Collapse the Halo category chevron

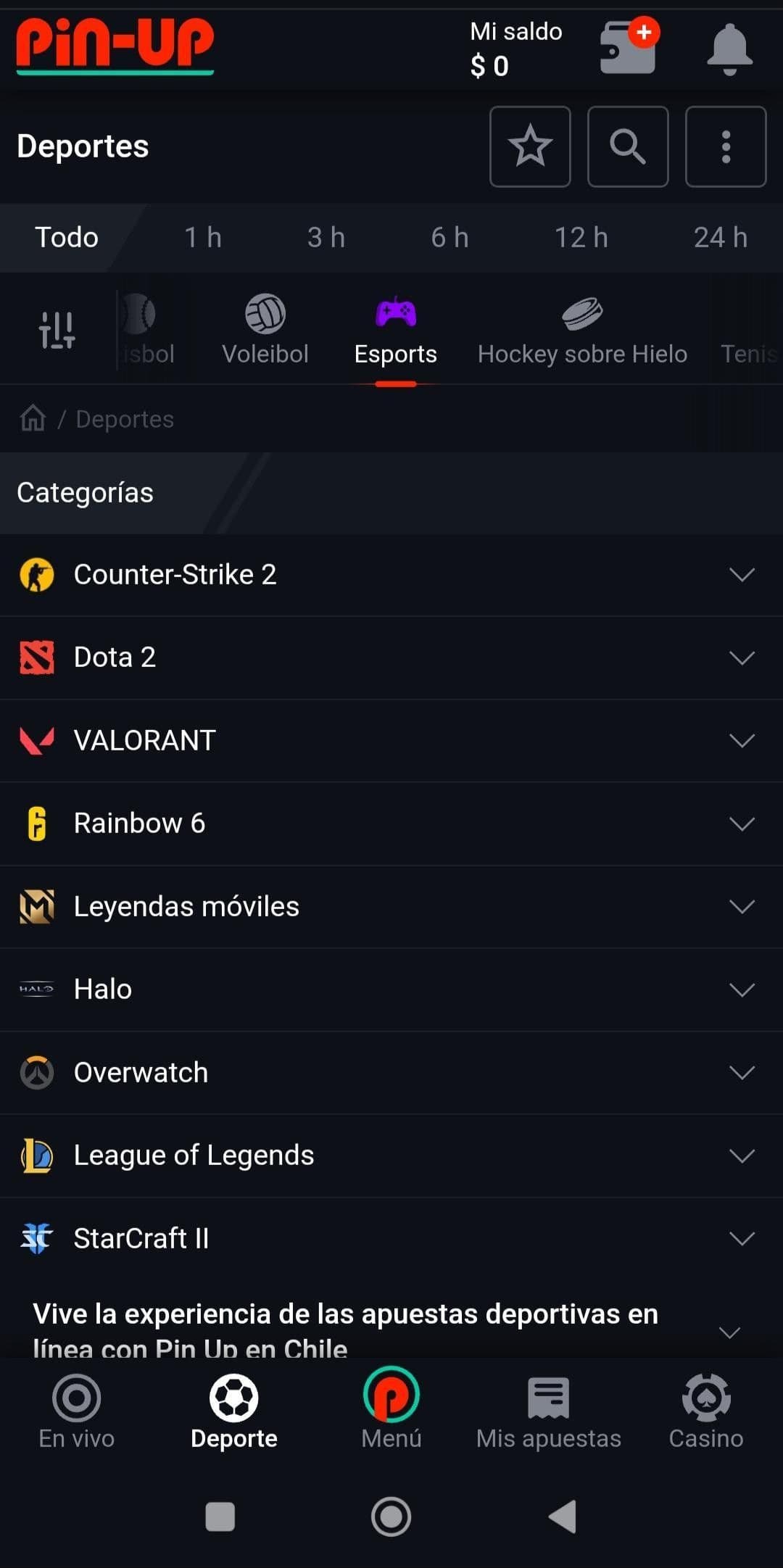point(741,990)
